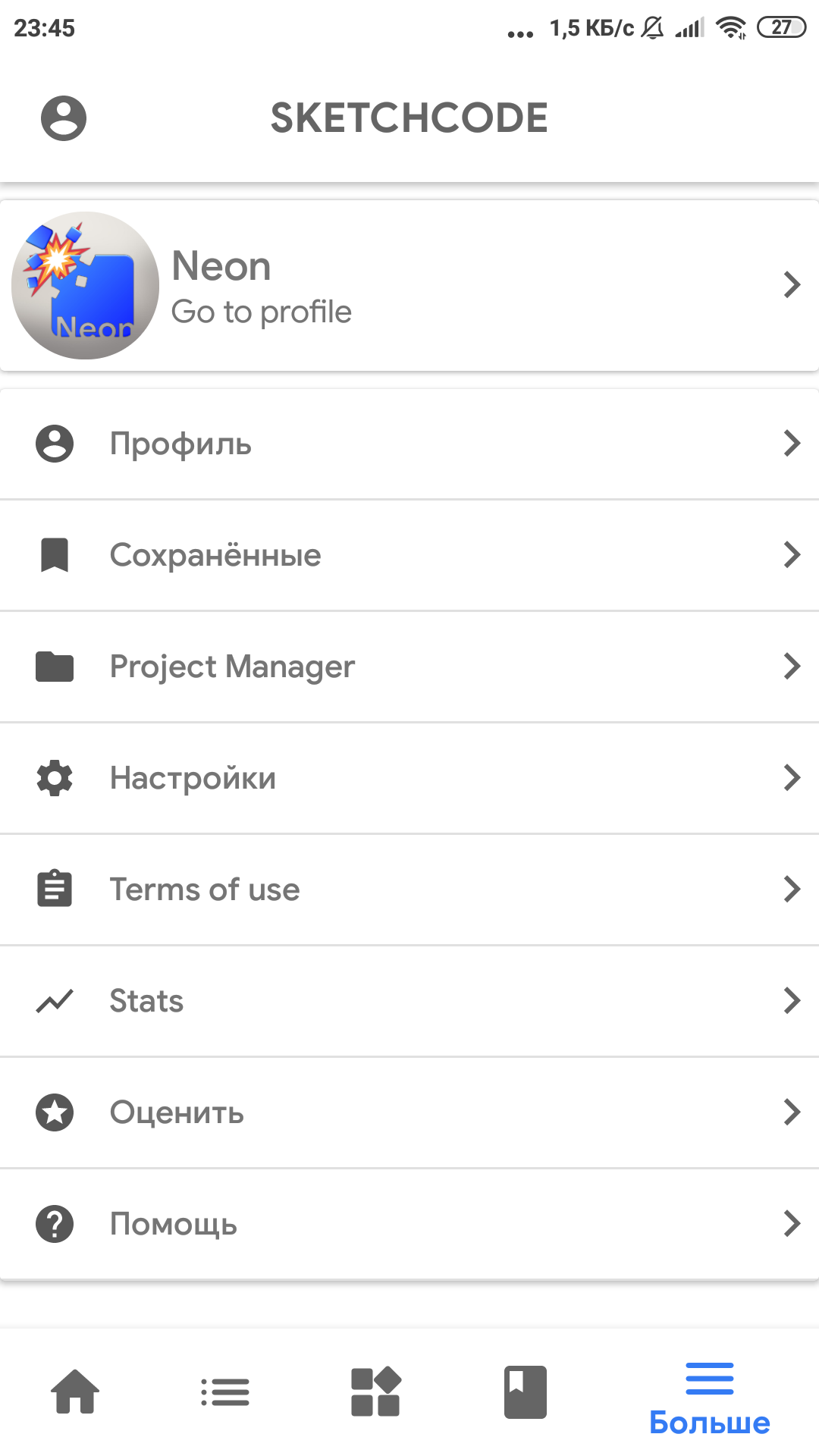Go to Настройки settings

point(409,778)
